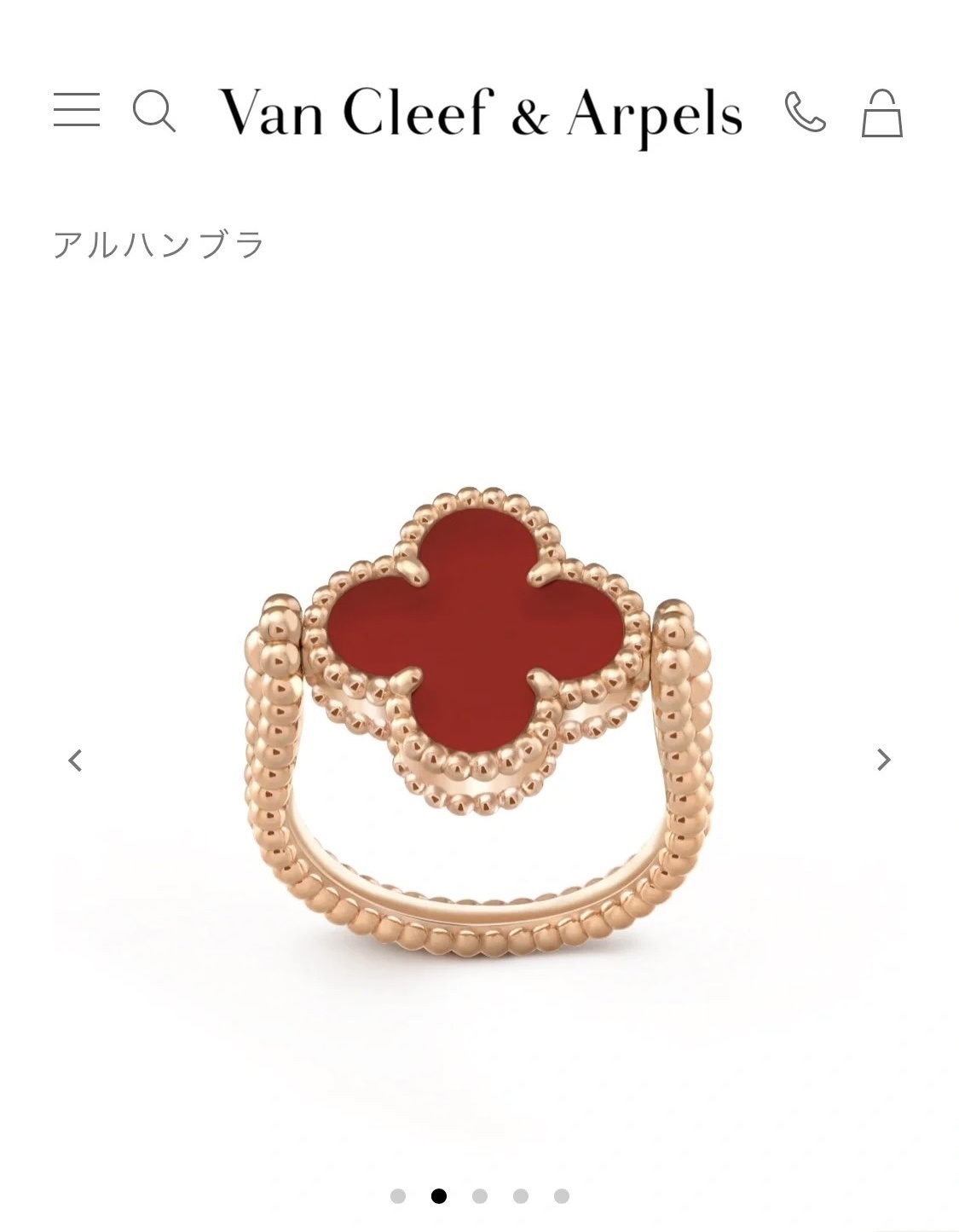Show previous product image arrow

[x=75, y=760]
